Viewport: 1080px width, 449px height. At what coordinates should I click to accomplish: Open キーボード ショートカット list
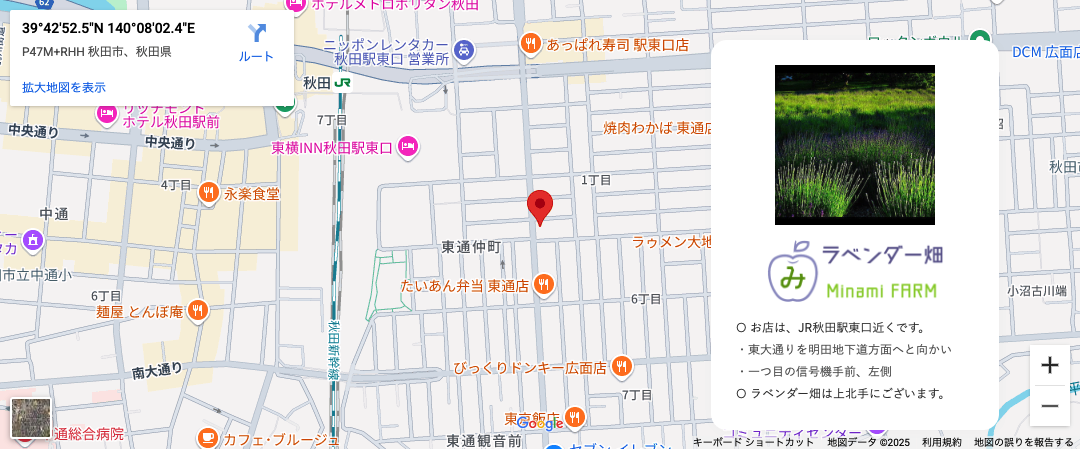[x=753, y=442]
